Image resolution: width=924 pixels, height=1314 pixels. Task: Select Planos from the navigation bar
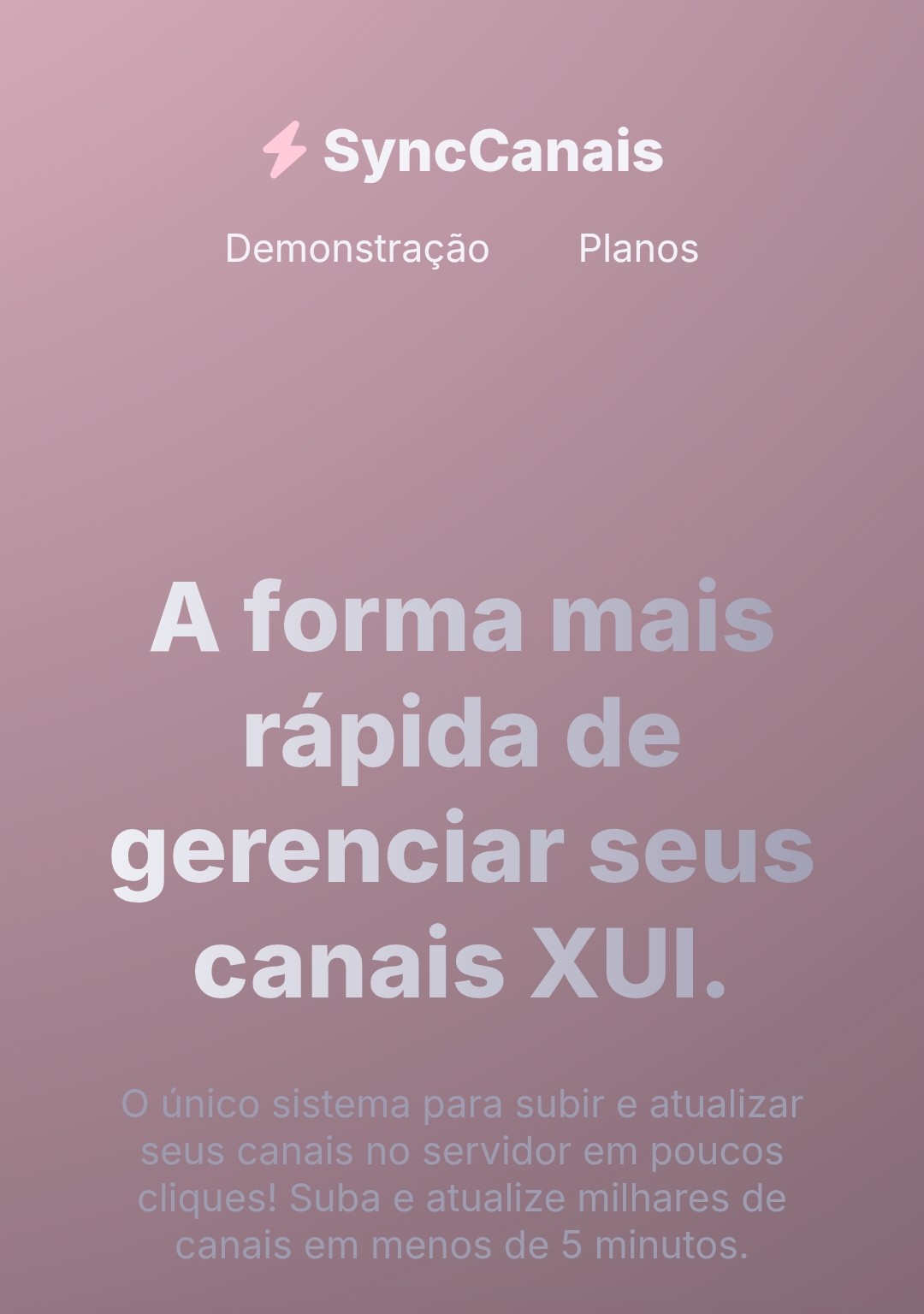640,251
